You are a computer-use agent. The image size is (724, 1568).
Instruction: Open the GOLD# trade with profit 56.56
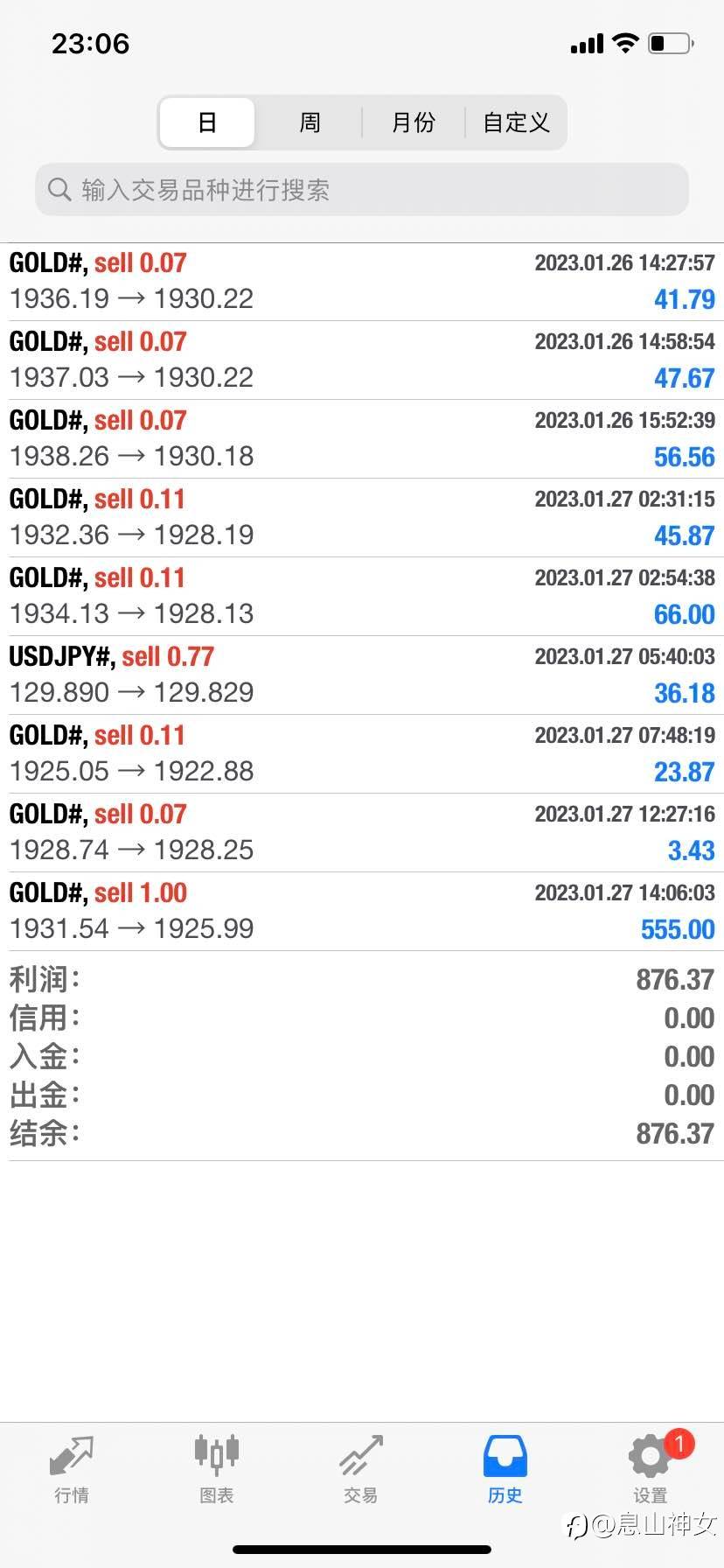tap(362, 439)
